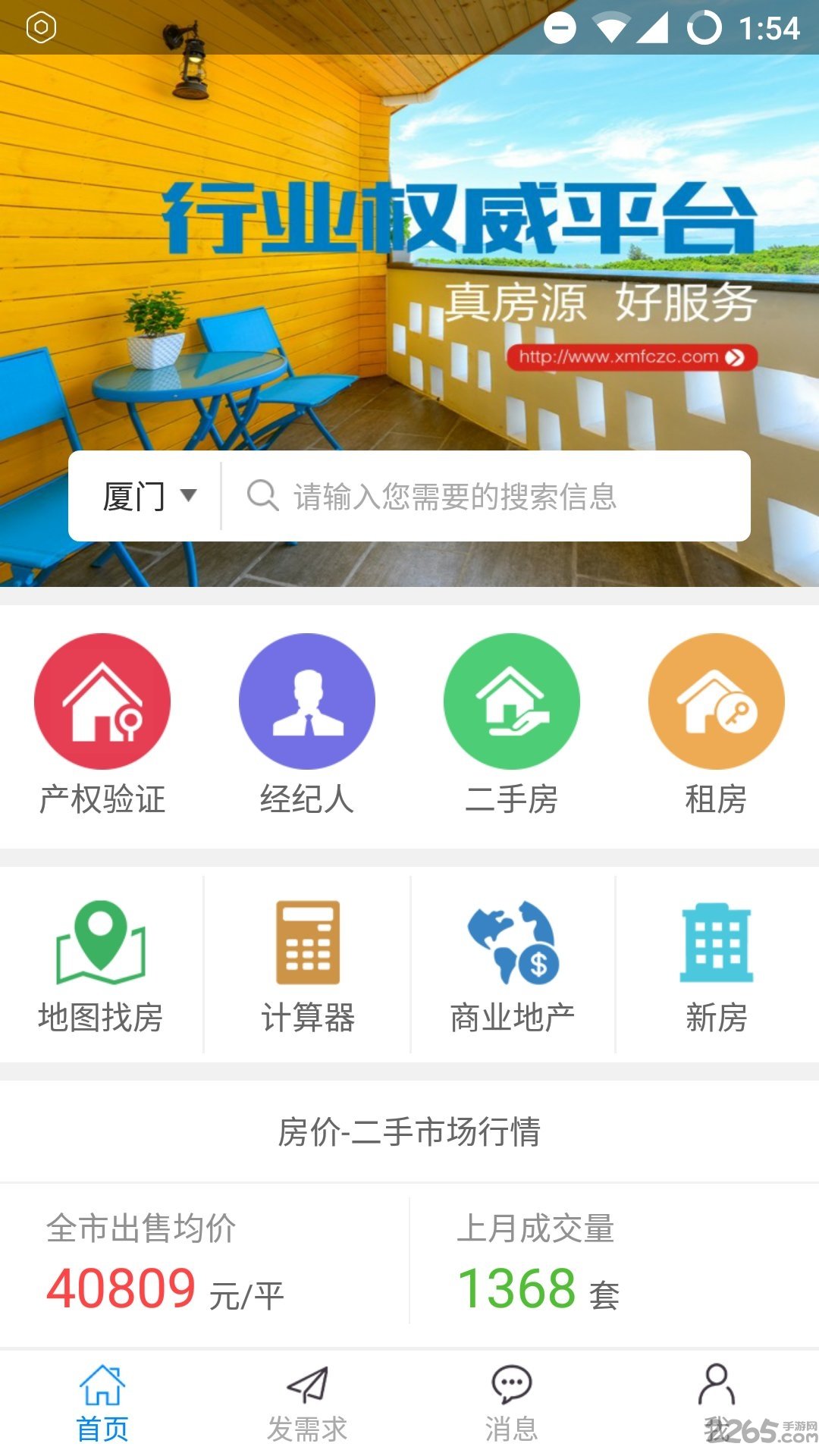
Task: Open the city dropdown arrow next to 厦门
Action: click(189, 497)
